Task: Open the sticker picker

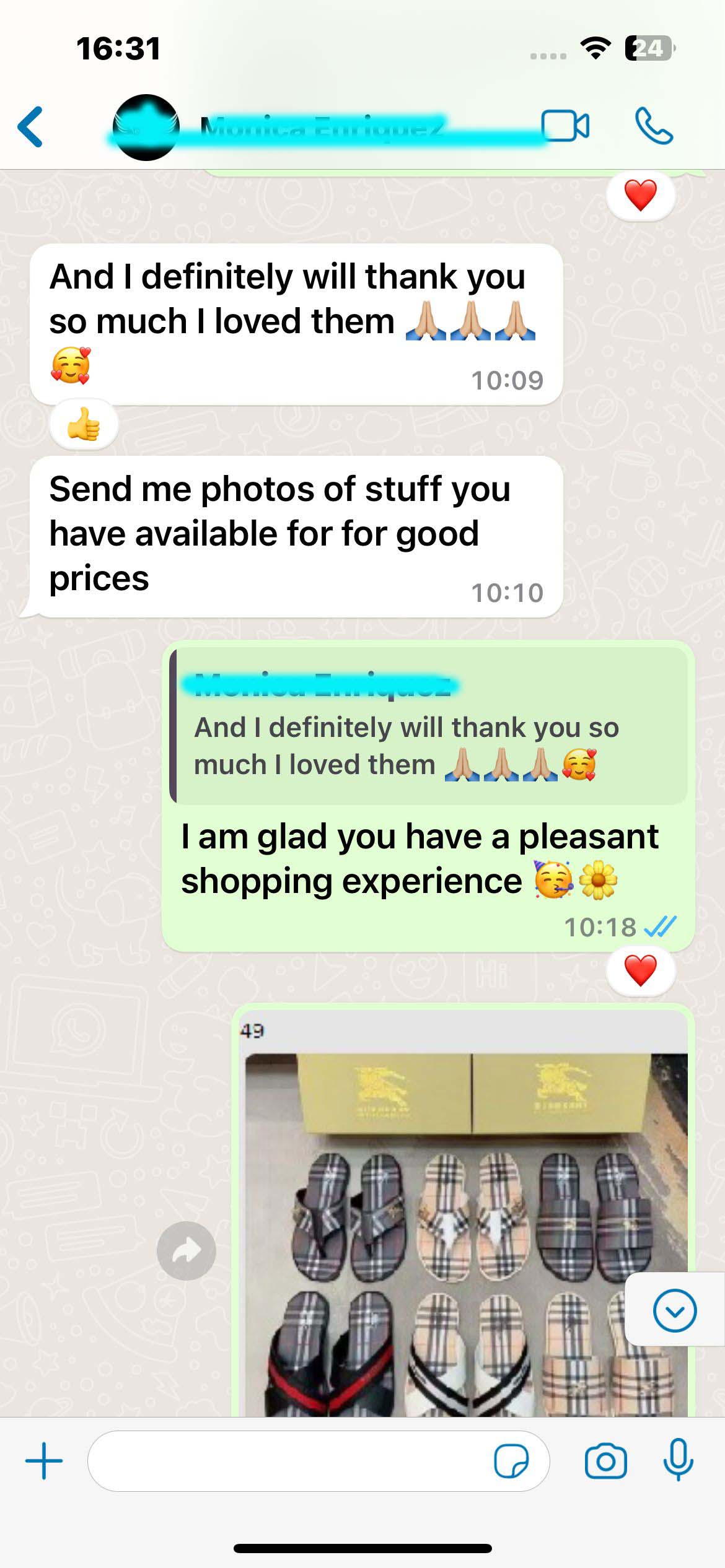Action: pyautogui.click(x=511, y=1461)
